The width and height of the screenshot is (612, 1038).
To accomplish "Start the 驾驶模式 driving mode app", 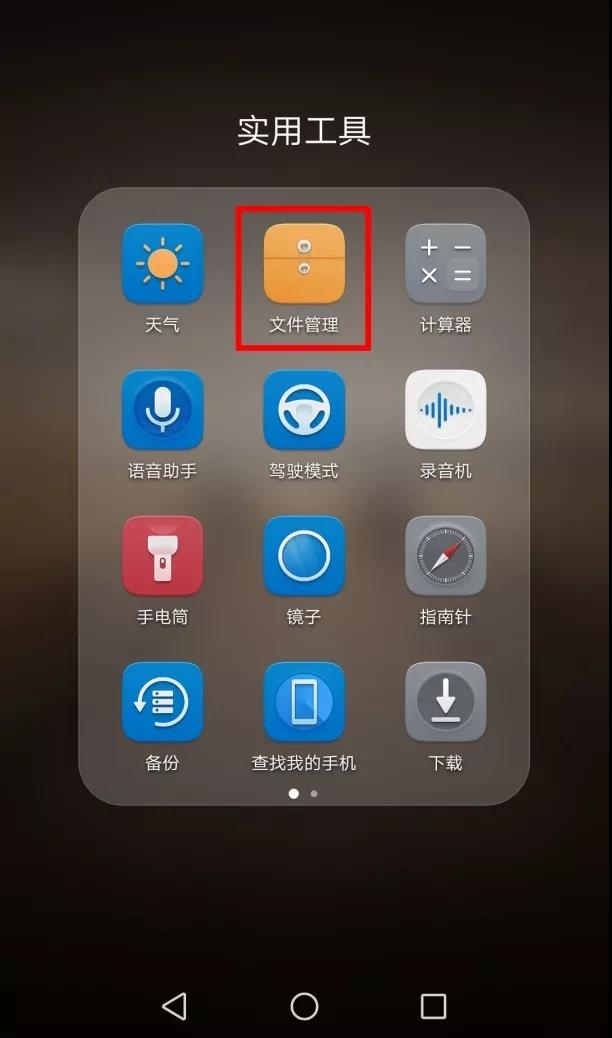I will coord(304,410).
